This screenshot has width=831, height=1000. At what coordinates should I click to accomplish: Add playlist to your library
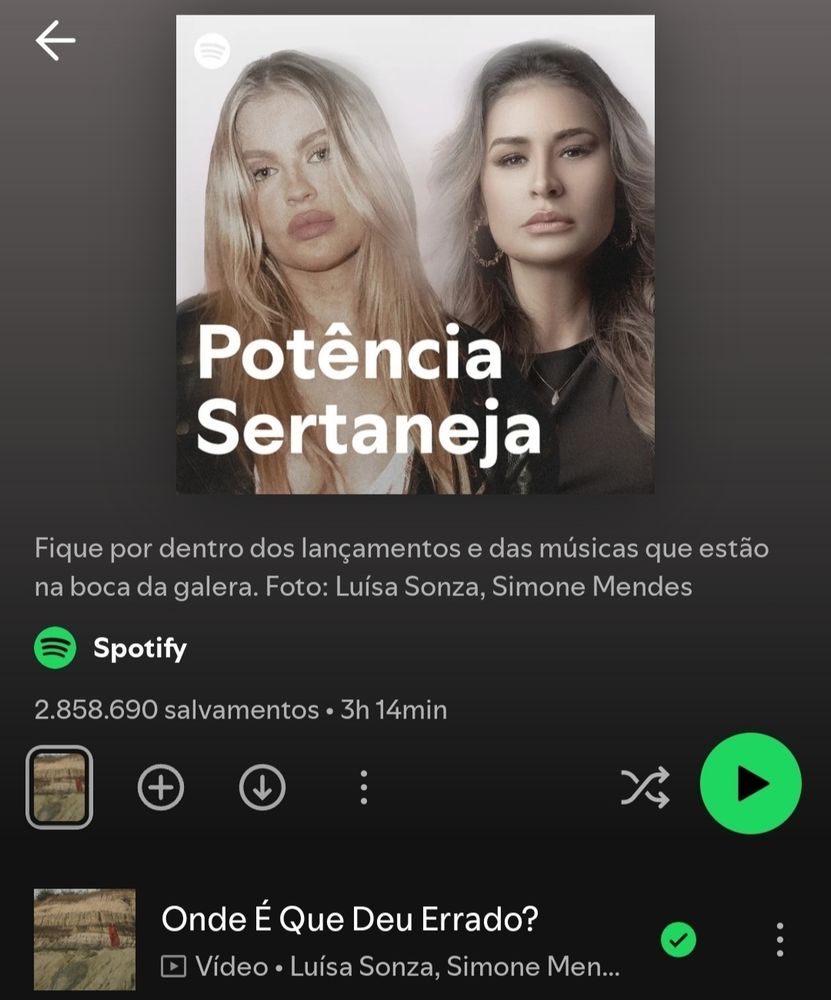tap(161, 788)
